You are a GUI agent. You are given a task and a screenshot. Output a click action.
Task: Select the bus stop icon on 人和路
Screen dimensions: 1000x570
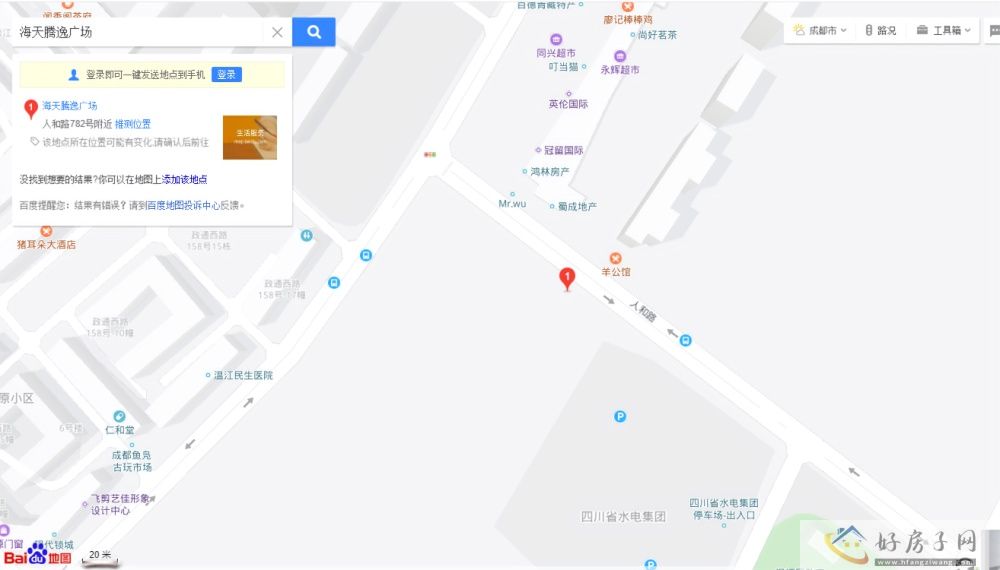pos(685,340)
